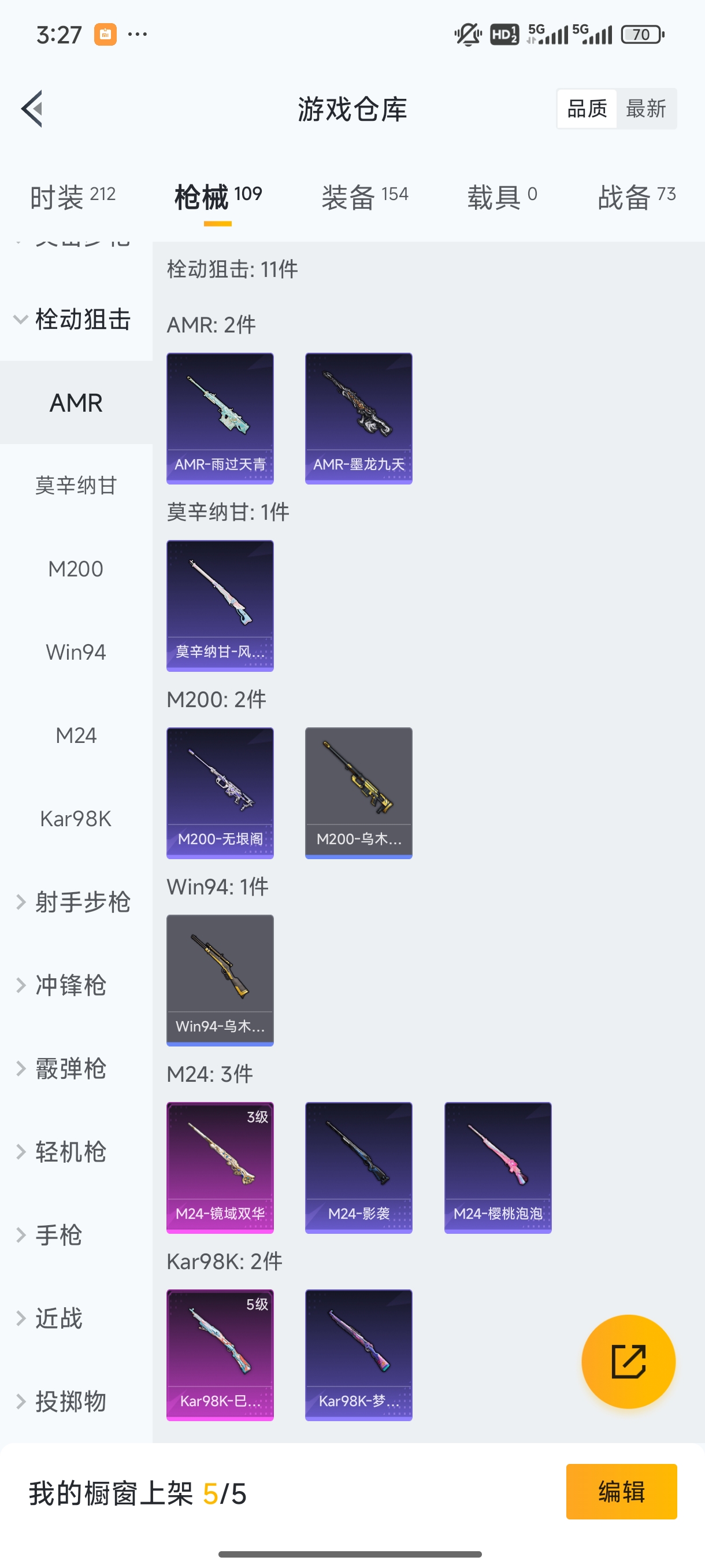Screen dimensions: 705x1568
Task: Expand the 手枪 category
Action: coord(58,1234)
